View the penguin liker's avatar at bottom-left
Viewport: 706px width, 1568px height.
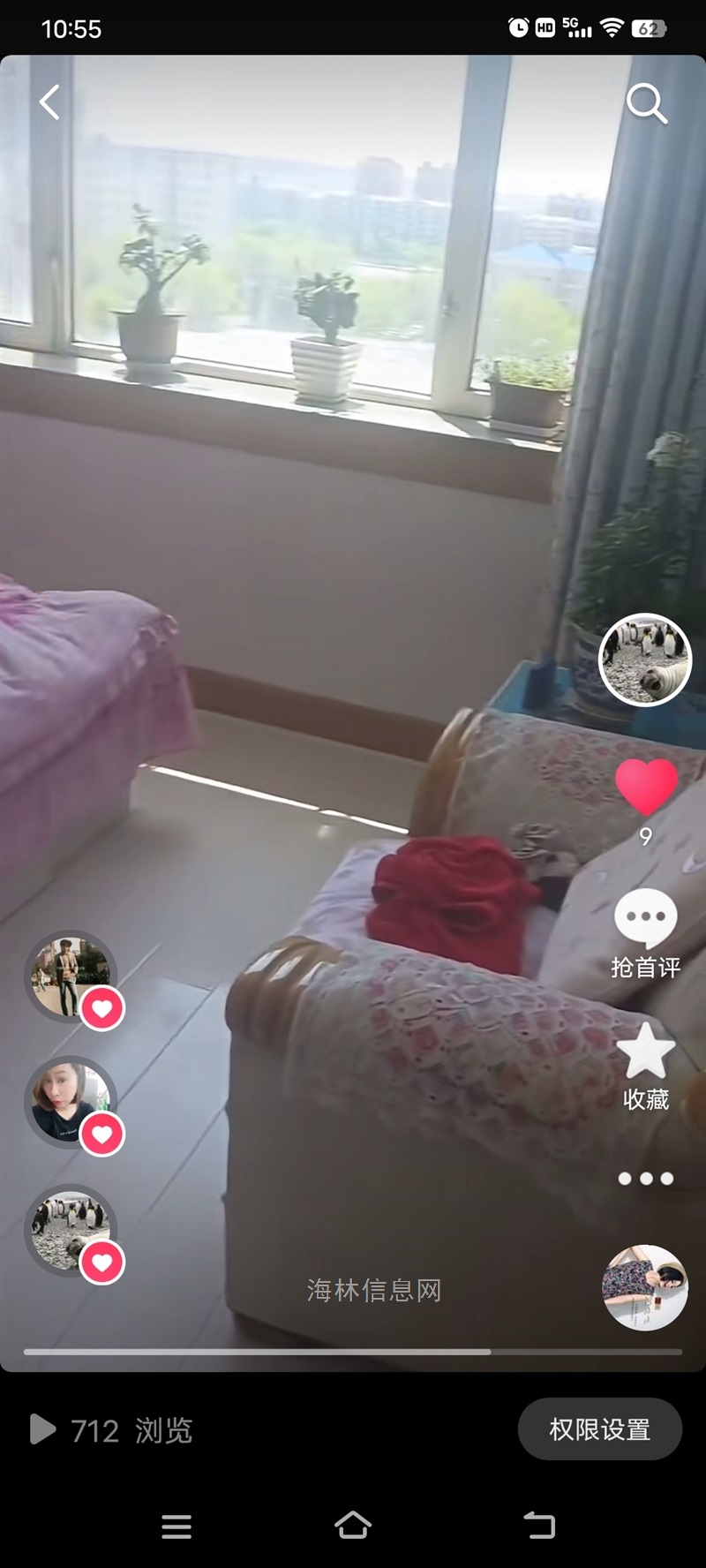[71, 1231]
